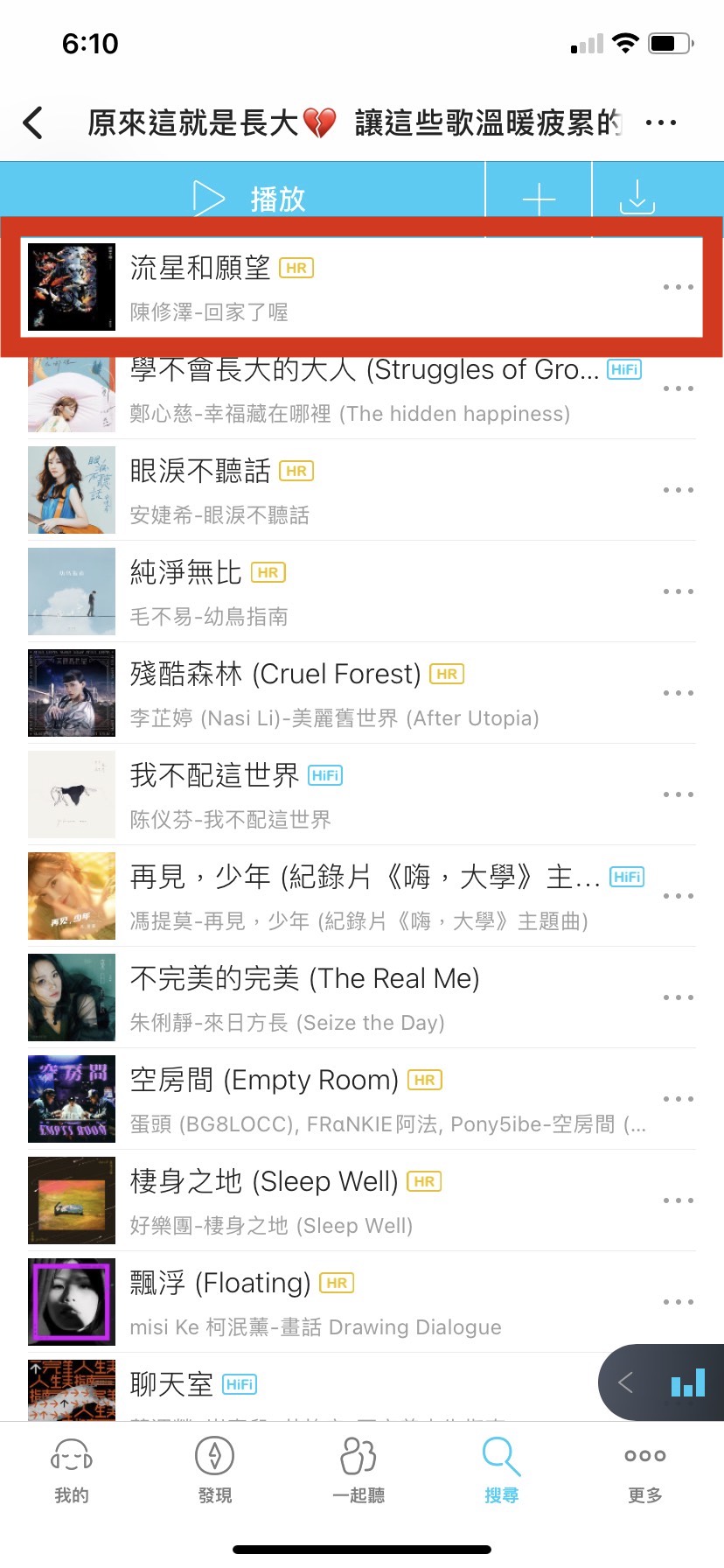Open the playlist overflow menu at top
The image size is (724, 1568).
(660, 122)
